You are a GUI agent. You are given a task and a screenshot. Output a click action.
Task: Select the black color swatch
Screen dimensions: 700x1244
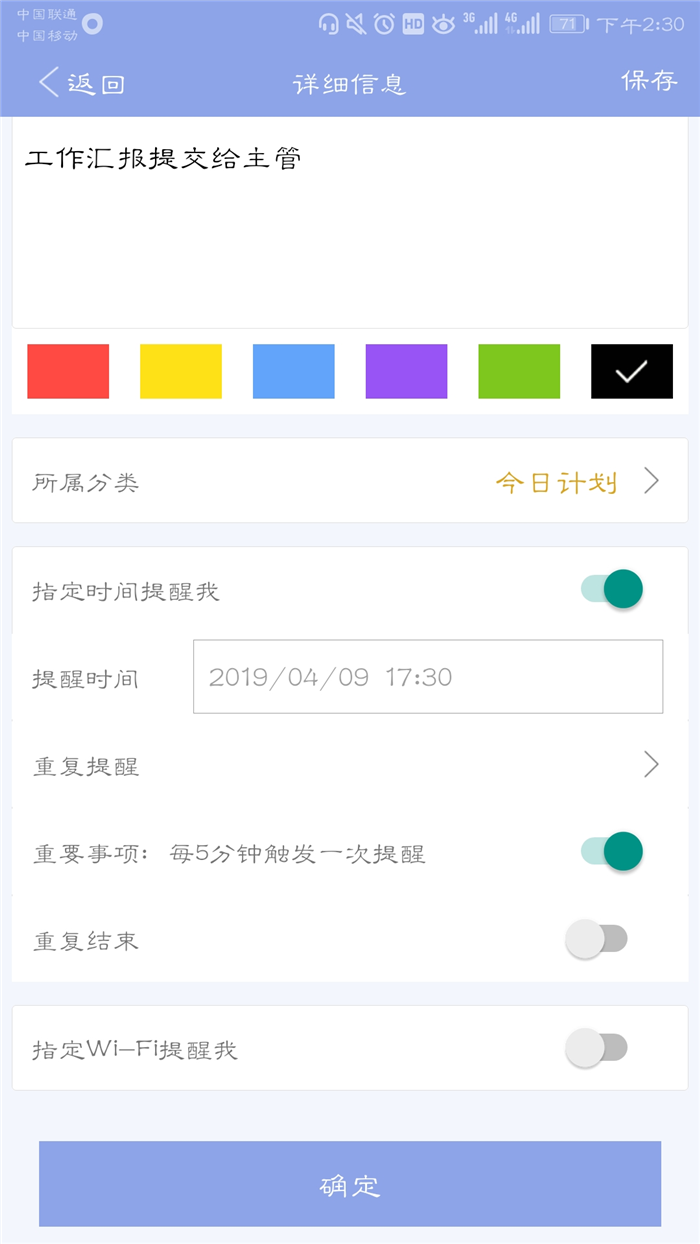[632, 372]
